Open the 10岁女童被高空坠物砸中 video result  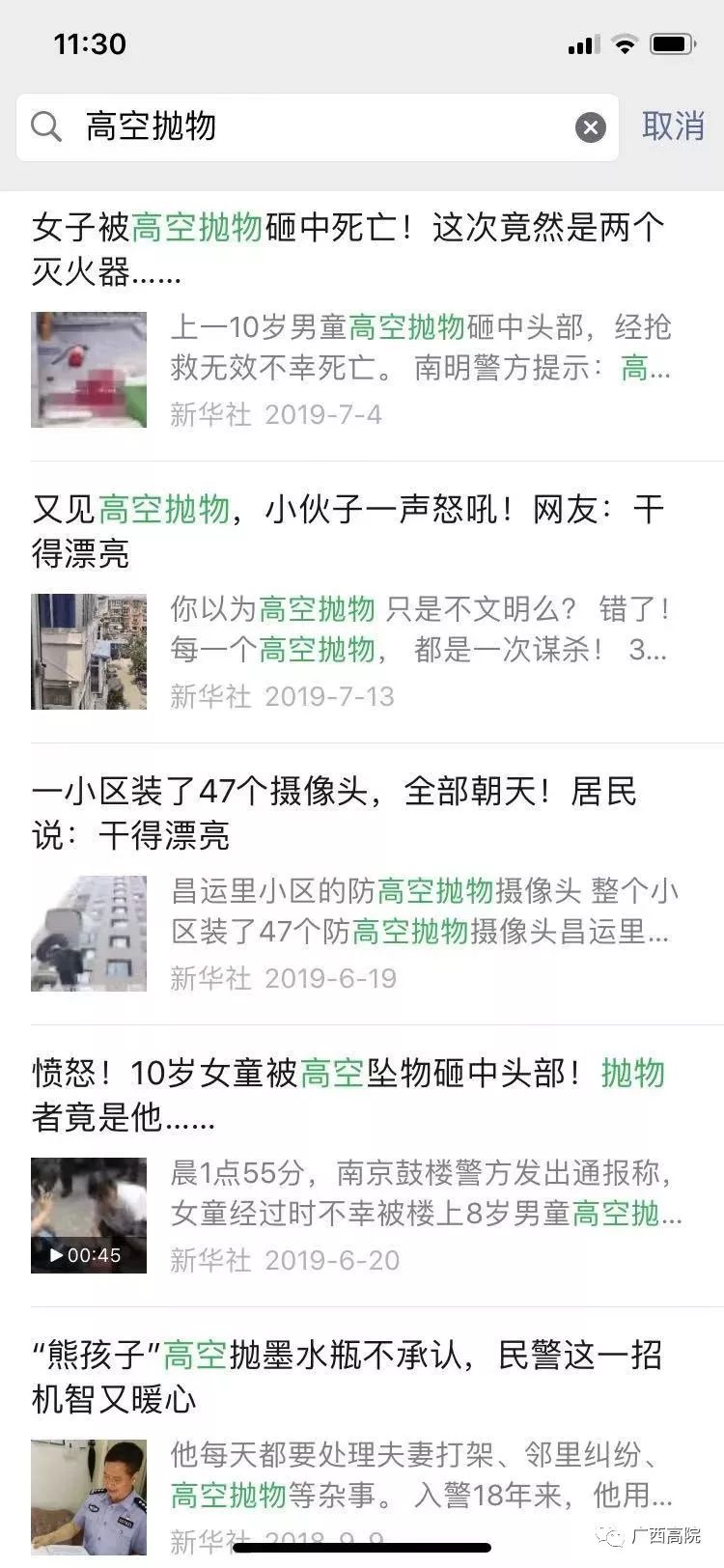tap(349, 1095)
